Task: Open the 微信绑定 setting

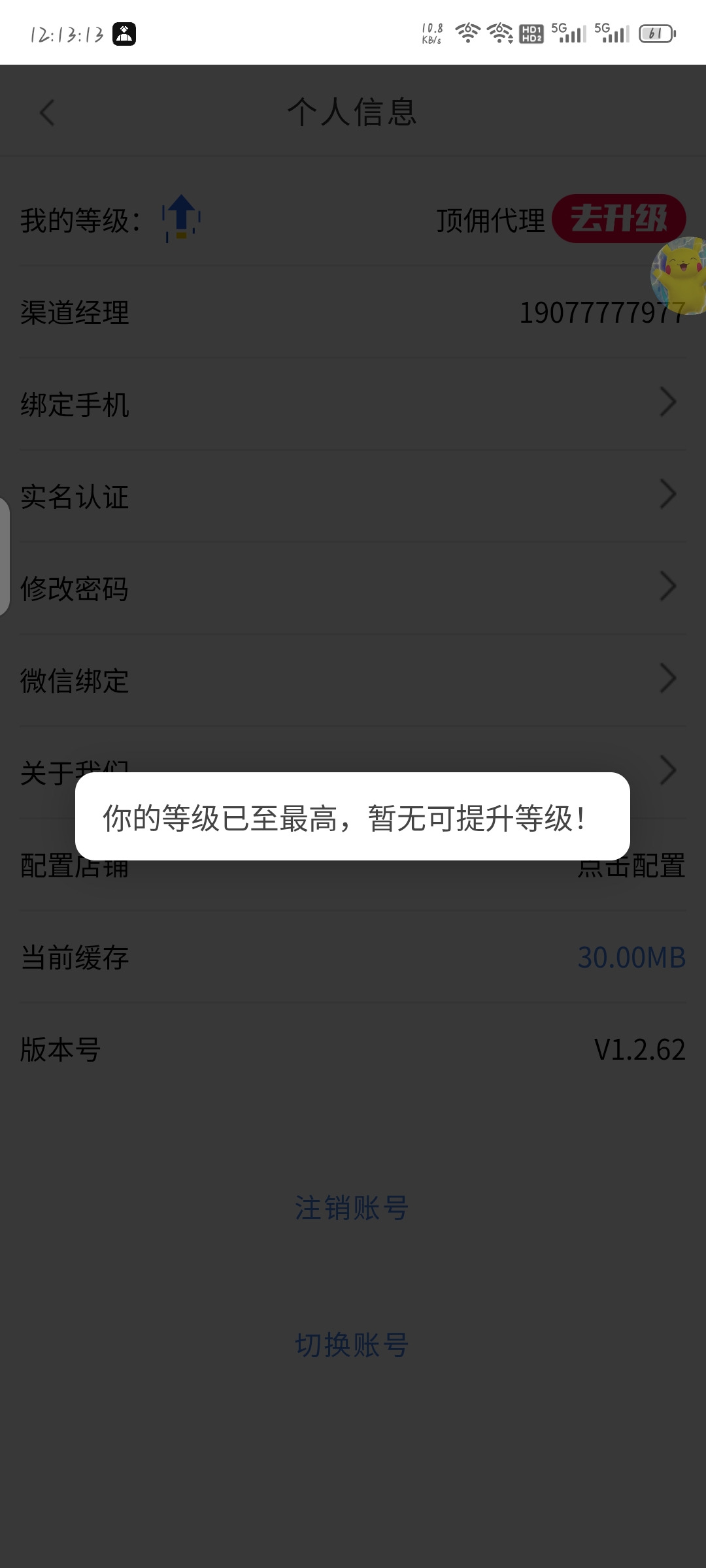Action: point(353,680)
